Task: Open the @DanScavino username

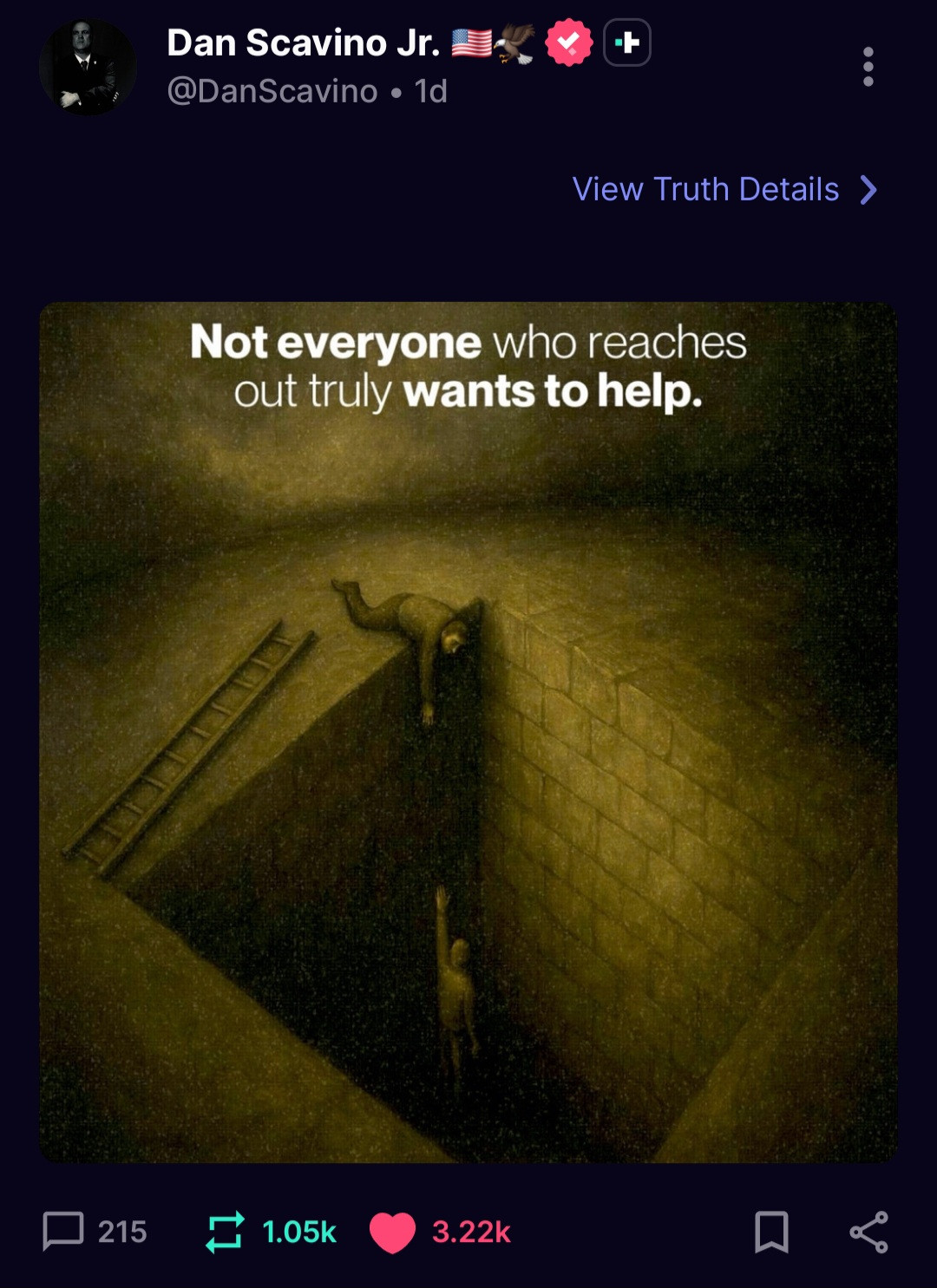Action: [x=272, y=92]
